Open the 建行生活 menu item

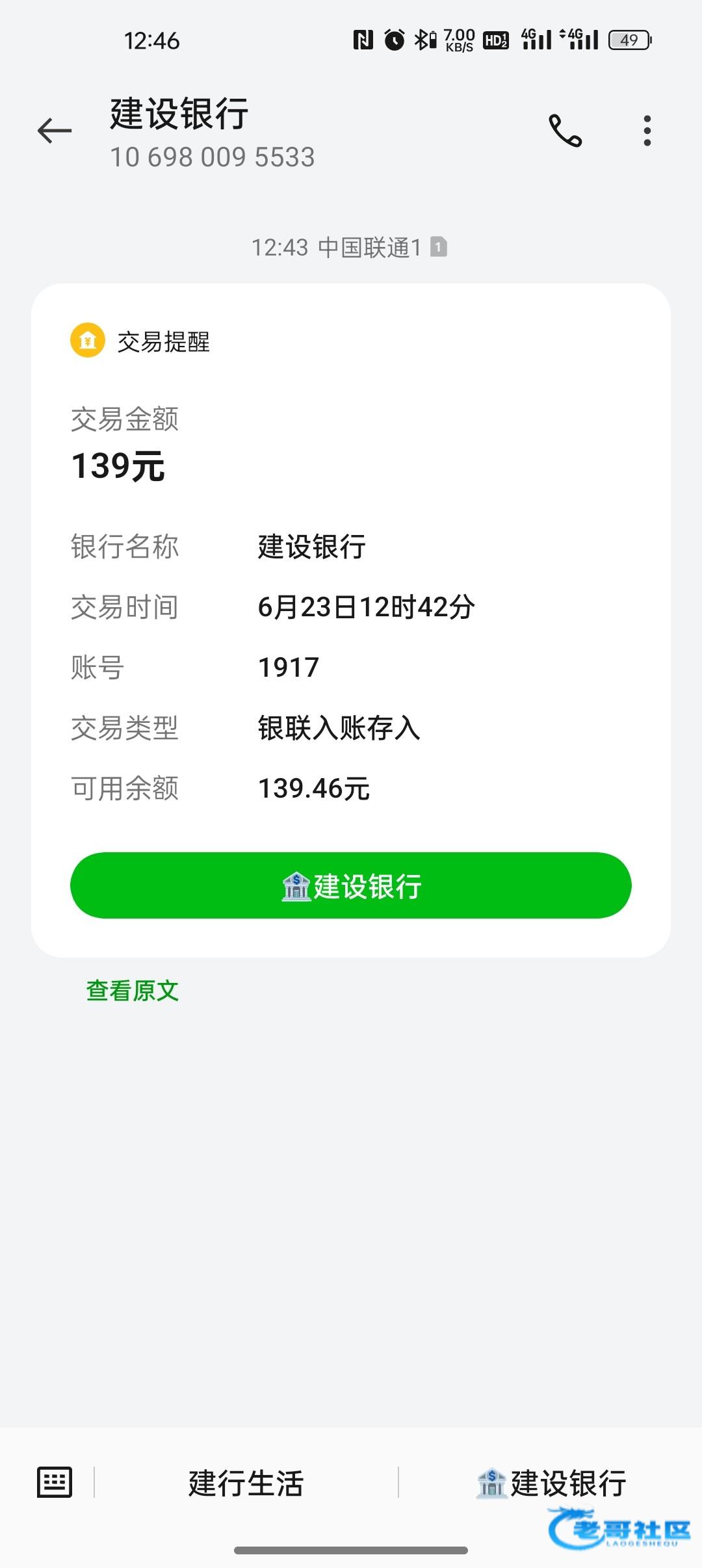click(246, 1483)
